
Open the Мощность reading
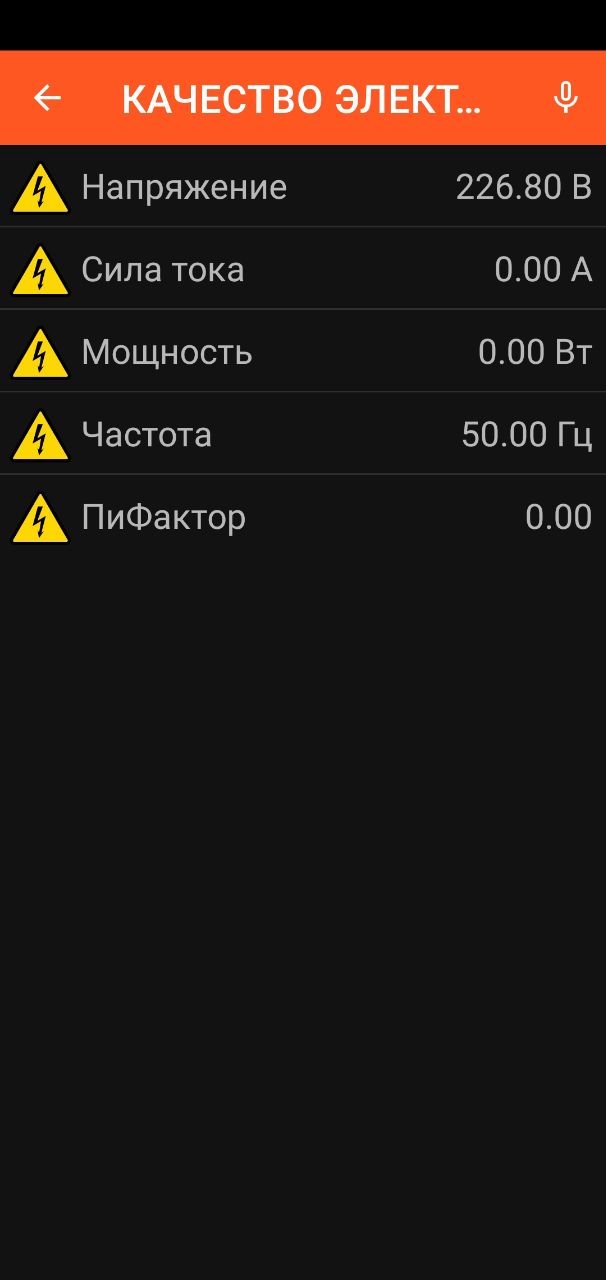pos(302,352)
